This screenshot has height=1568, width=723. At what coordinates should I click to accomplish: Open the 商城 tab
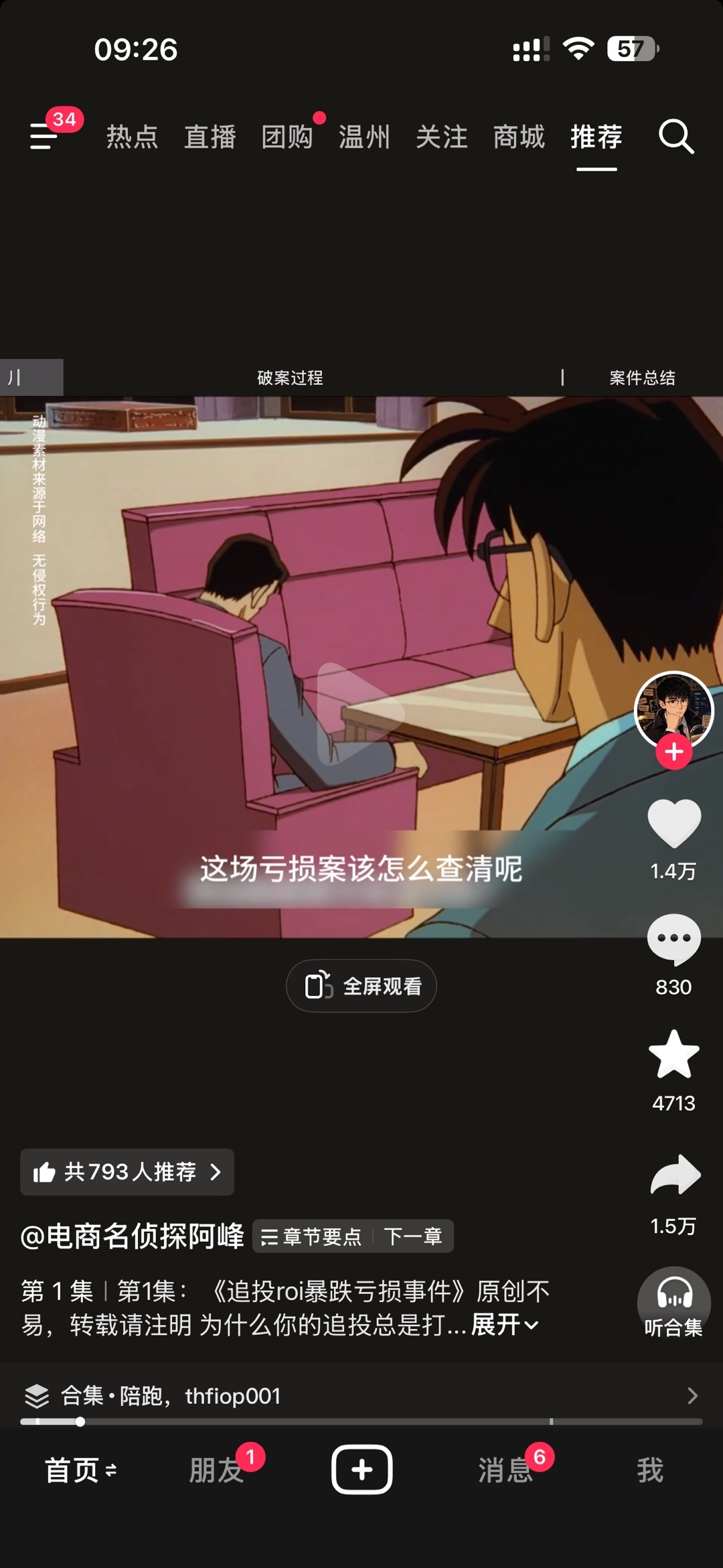pyautogui.click(x=519, y=137)
